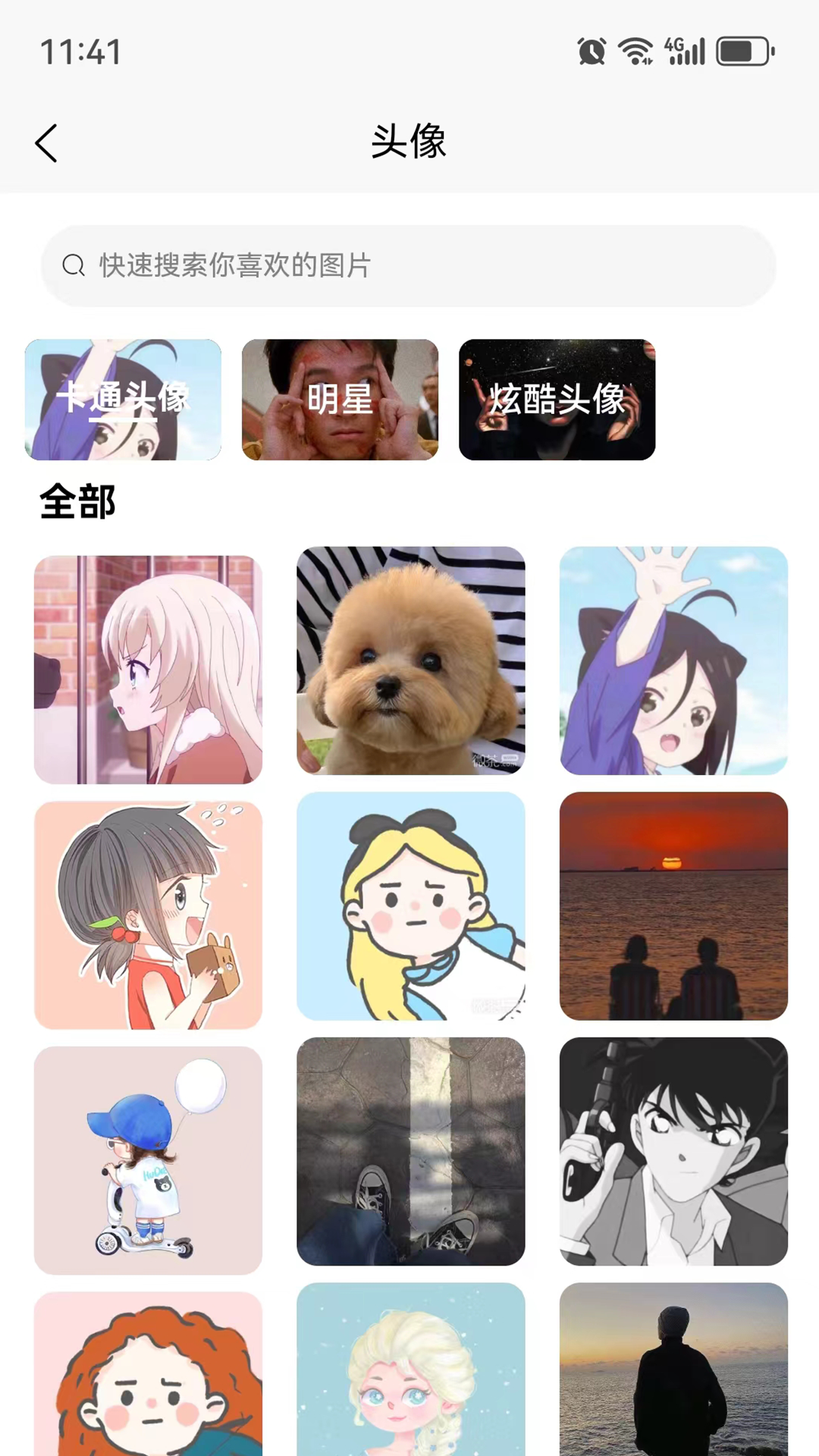Select the sneakers on the road avatar
The image size is (819, 1456).
click(x=410, y=1151)
